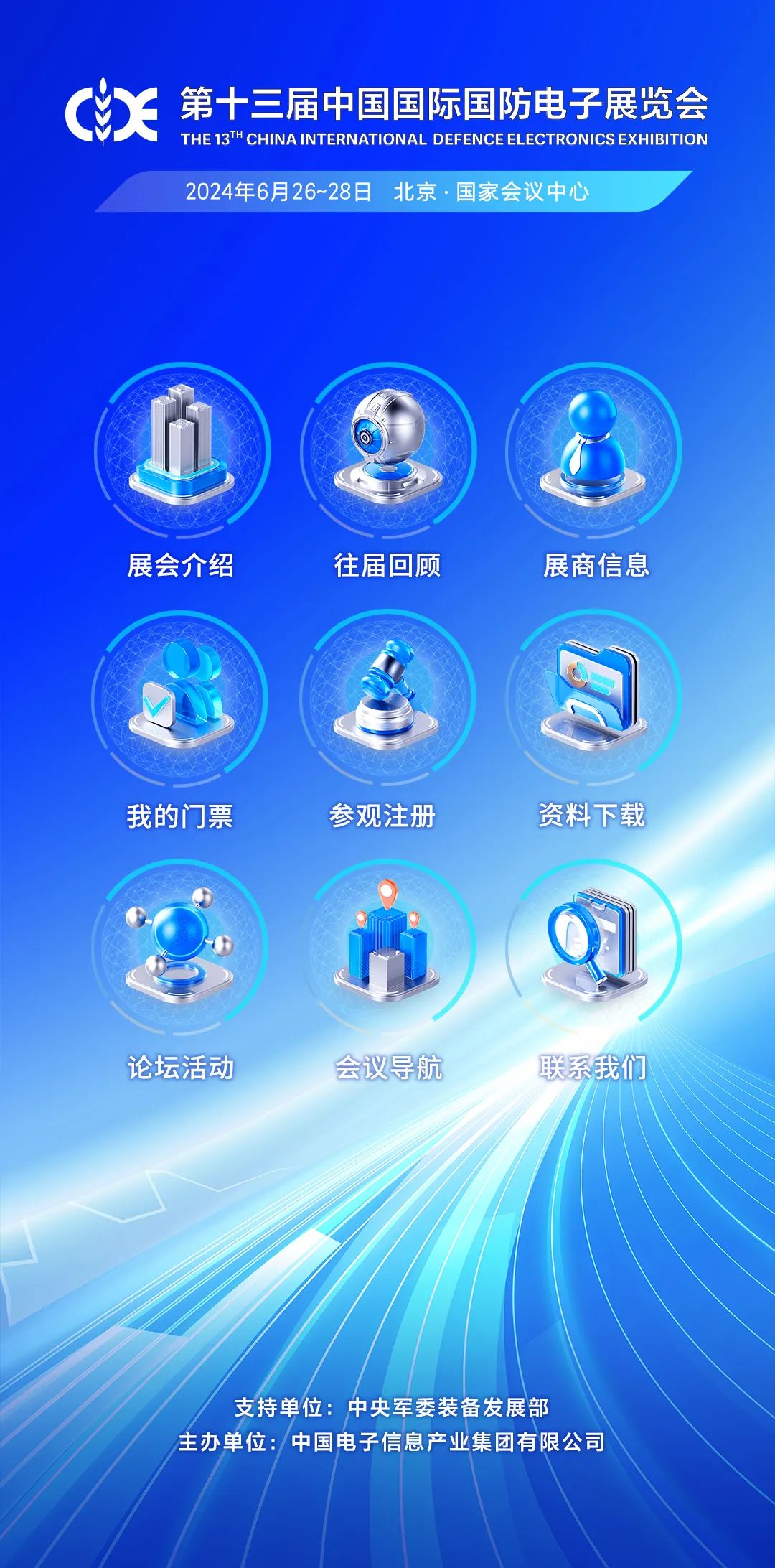
Task: Open 论坛活动 forum activities
Action: tap(181, 949)
